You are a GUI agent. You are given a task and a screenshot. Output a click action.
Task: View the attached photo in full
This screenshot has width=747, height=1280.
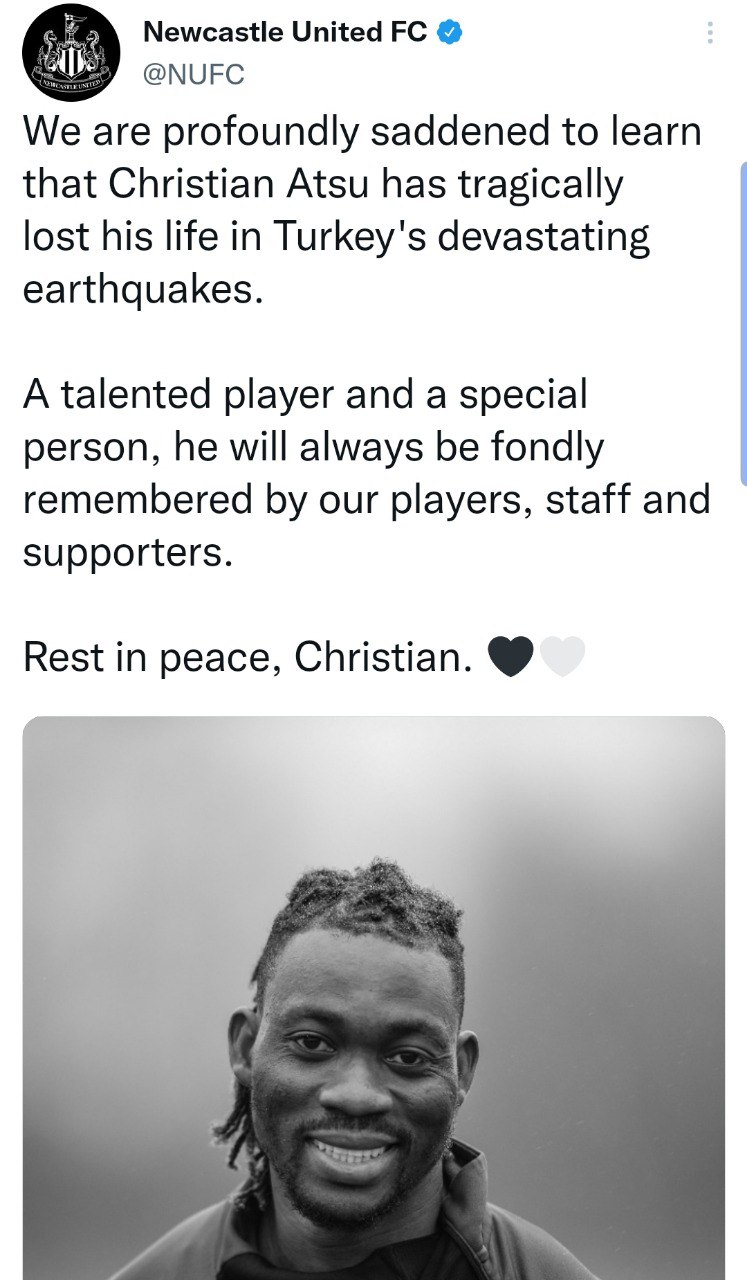pyautogui.click(x=373, y=1000)
